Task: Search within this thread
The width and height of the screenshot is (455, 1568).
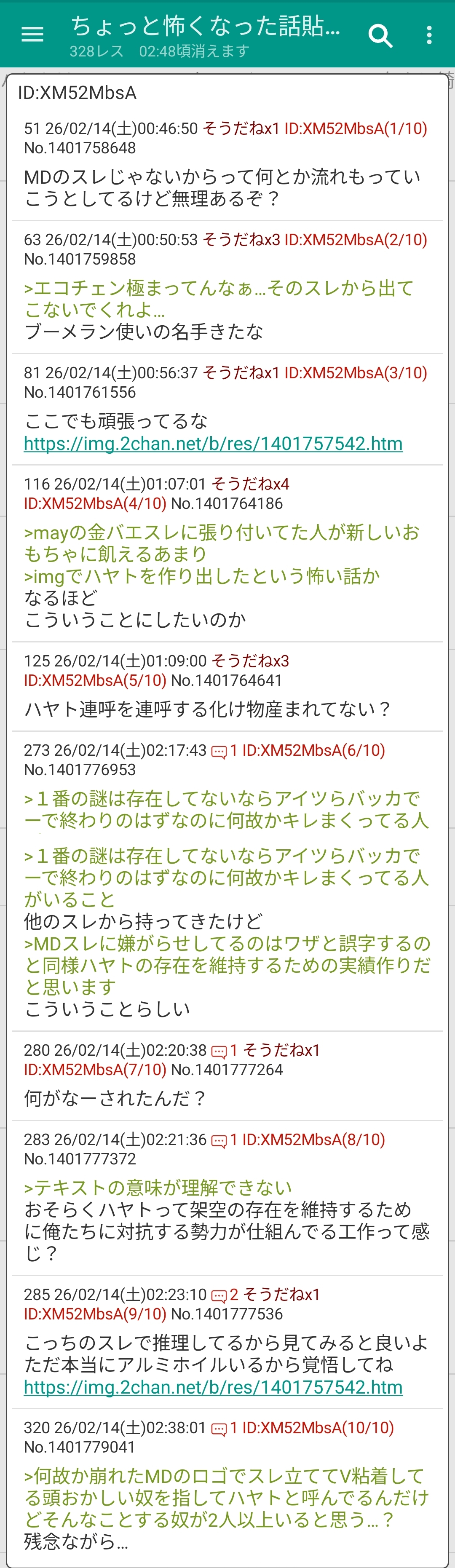Action: 380,36
